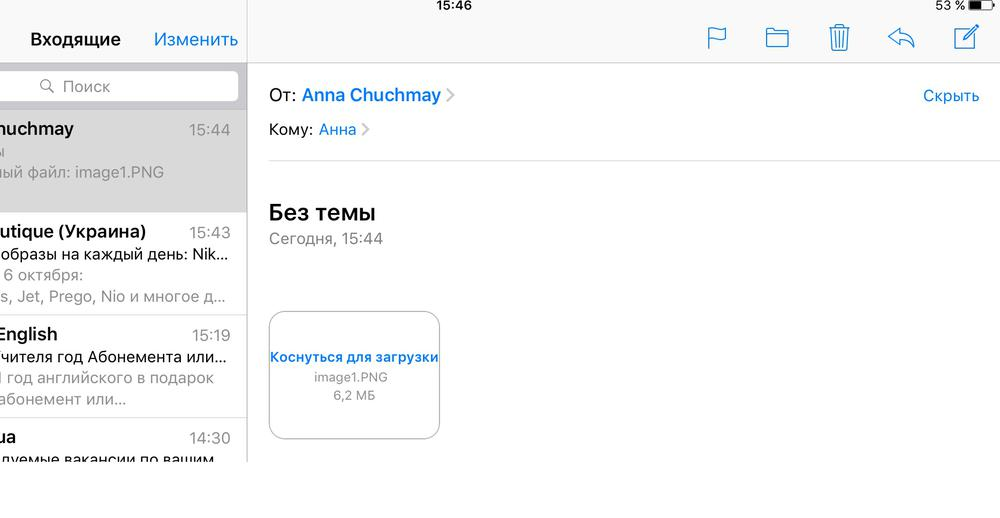Image resolution: width=1000 pixels, height=518 pixels.
Task: Compose a new email
Action: pos(965,38)
